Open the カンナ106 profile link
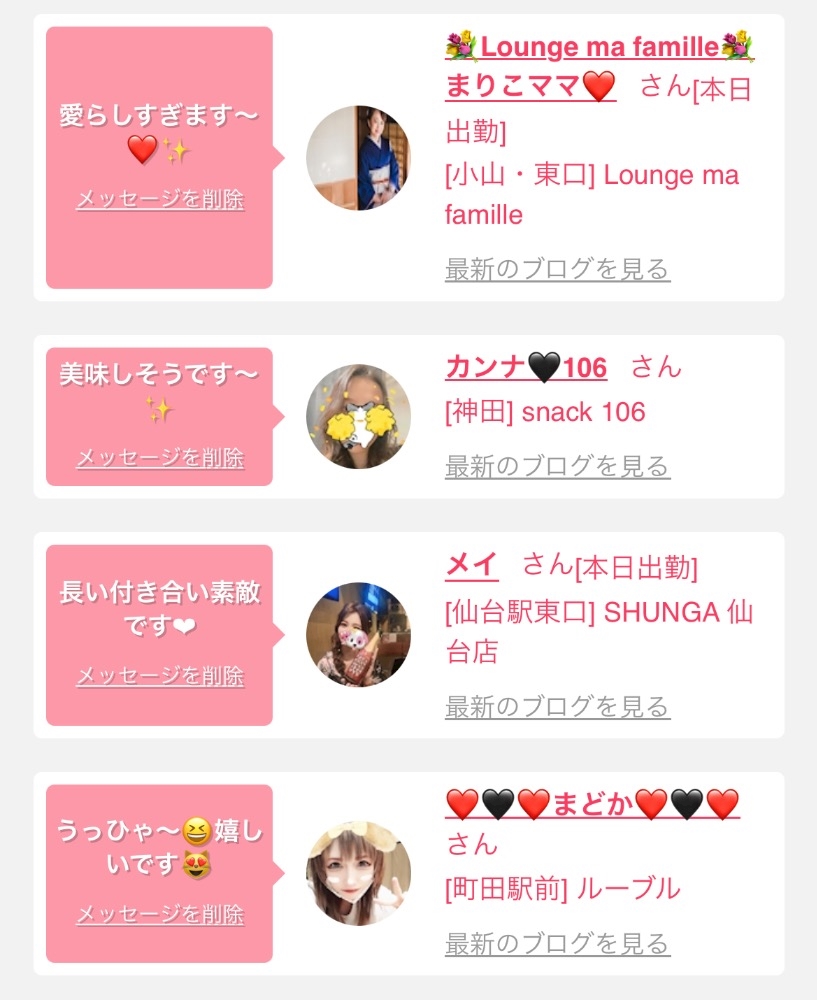Screen dimensions: 817x1000 click(526, 368)
